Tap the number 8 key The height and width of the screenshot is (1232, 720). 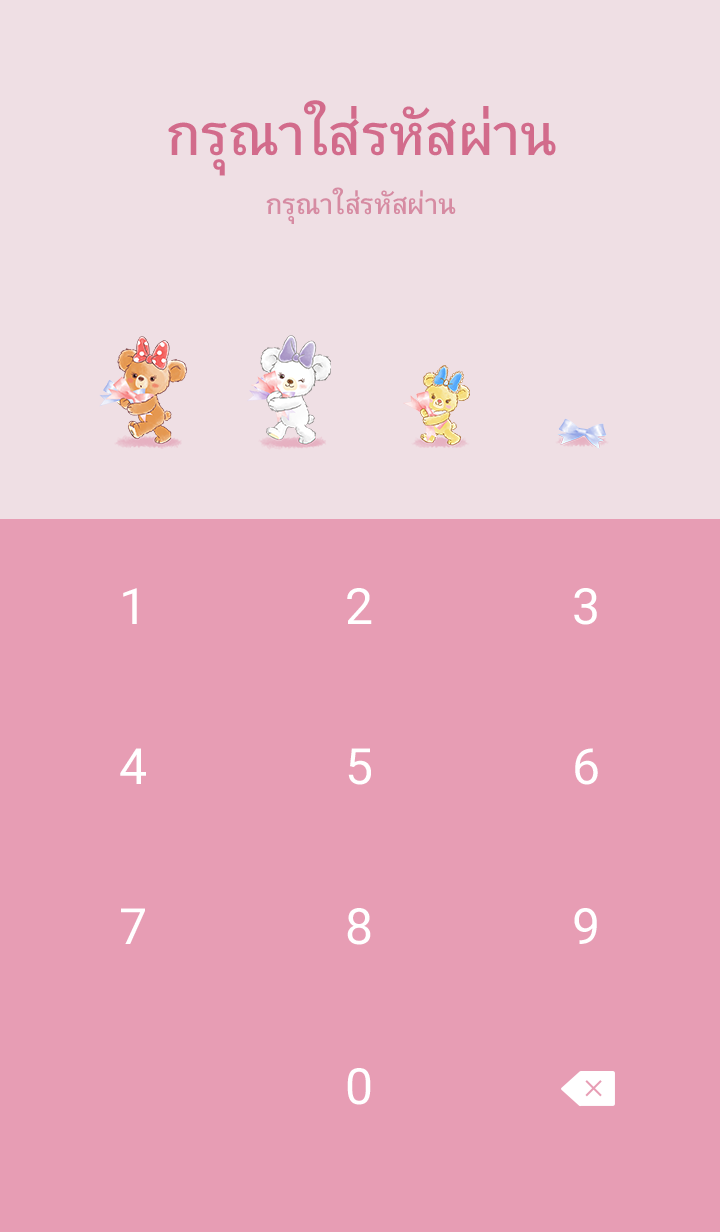(359, 927)
